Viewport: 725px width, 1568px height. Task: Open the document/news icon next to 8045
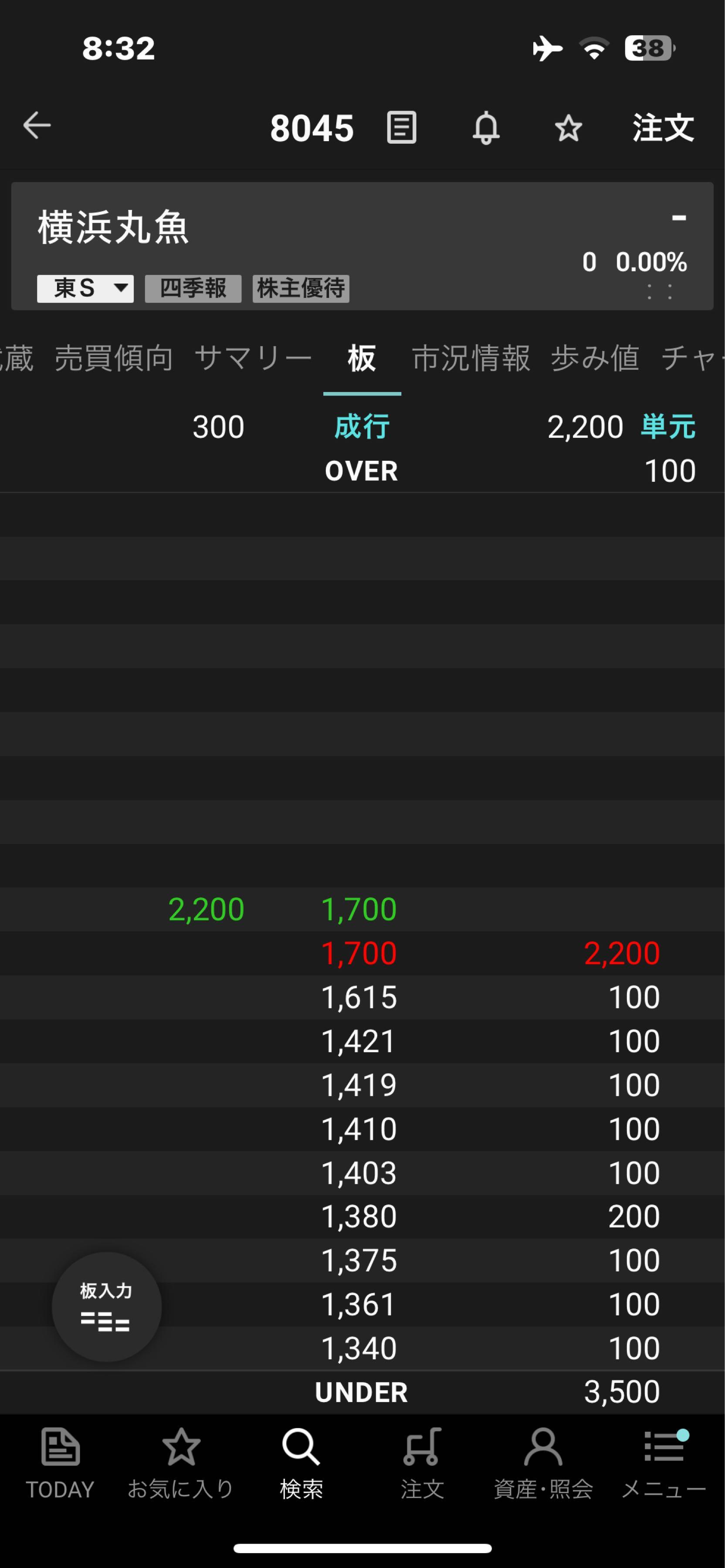click(x=401, y=128)
